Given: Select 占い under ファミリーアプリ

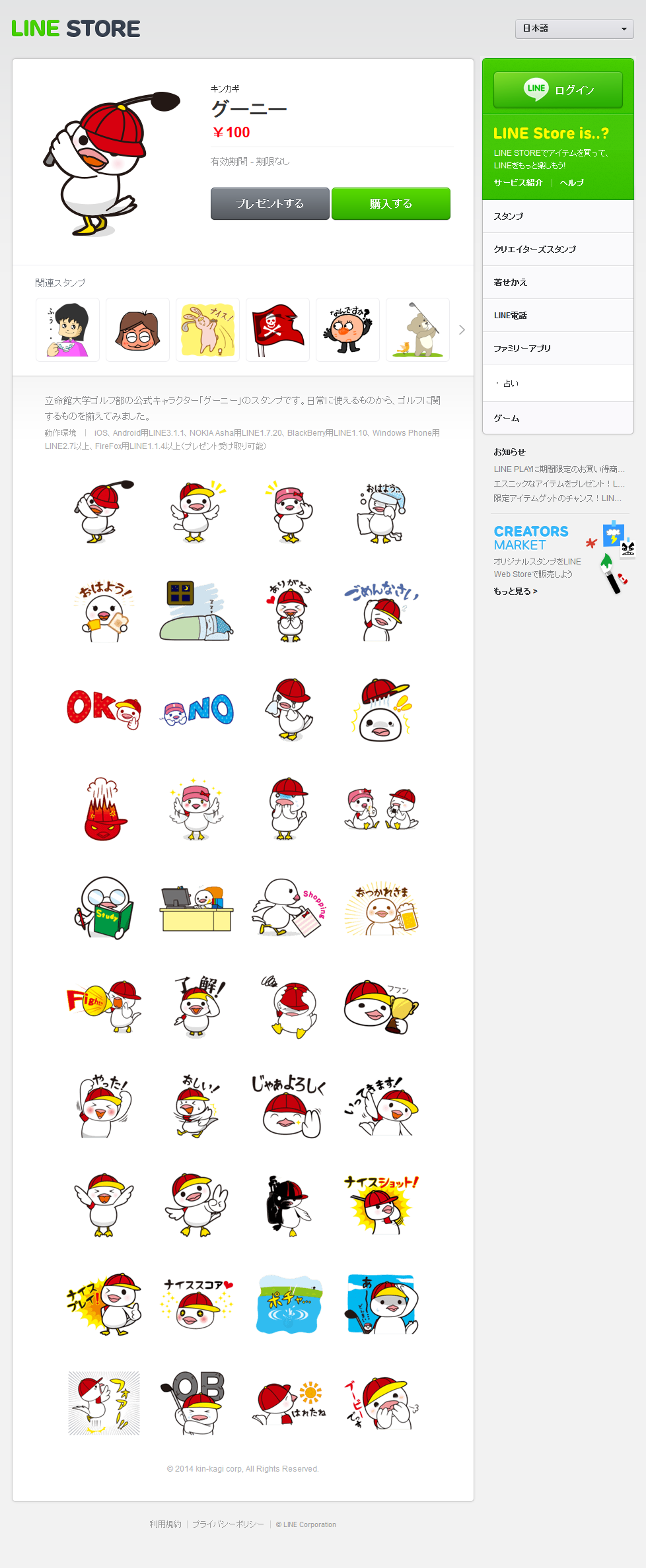Looking at the screenshot, I should pos(511,384).
